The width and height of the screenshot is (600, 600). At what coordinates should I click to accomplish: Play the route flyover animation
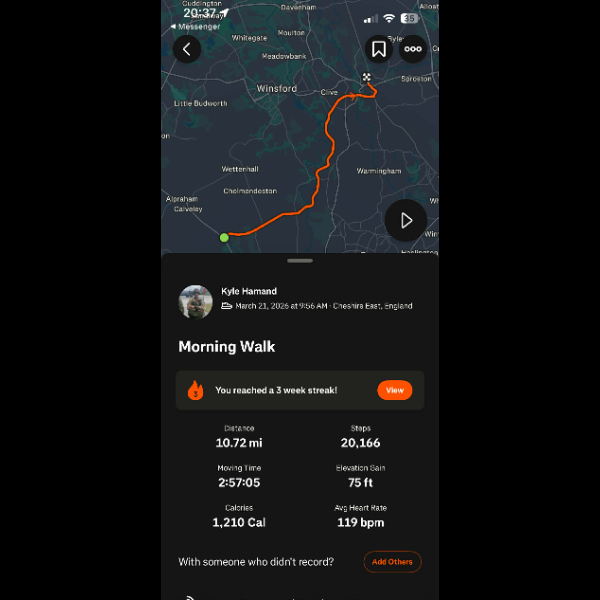(406, 220)
